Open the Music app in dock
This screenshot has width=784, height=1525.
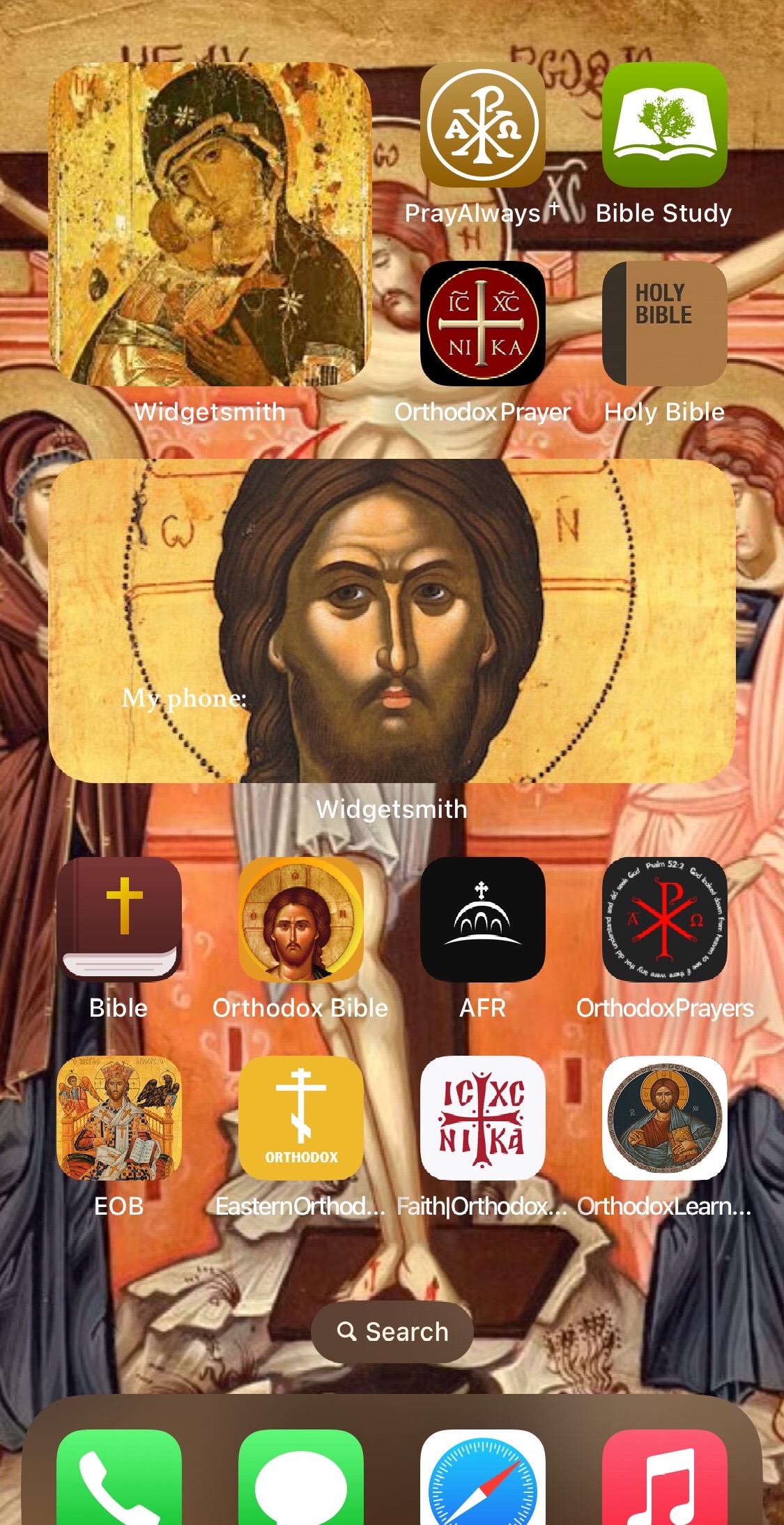pyautogui.click(x=664, y=1478)
